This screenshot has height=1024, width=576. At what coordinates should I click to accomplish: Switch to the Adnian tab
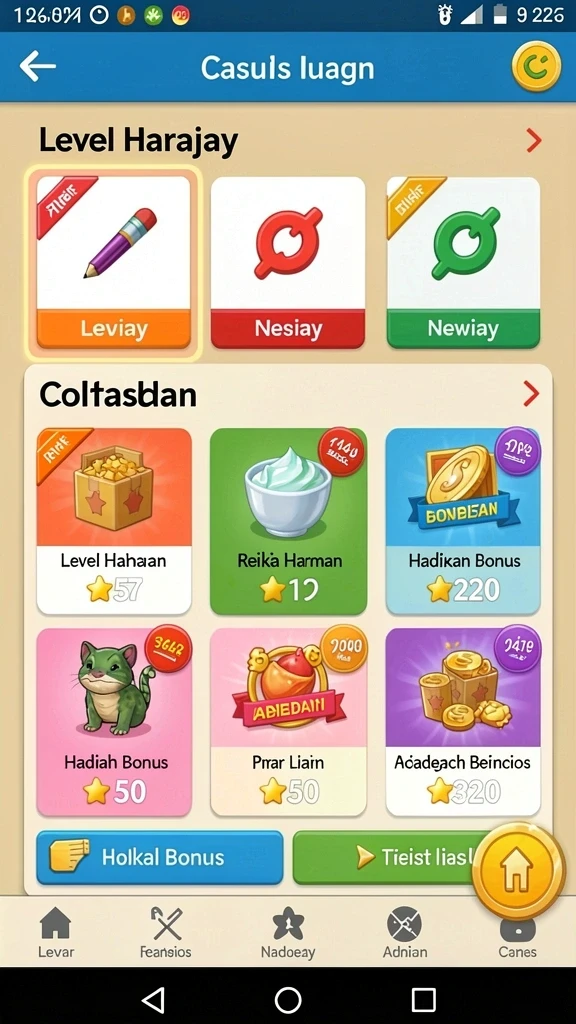[405, 934]
